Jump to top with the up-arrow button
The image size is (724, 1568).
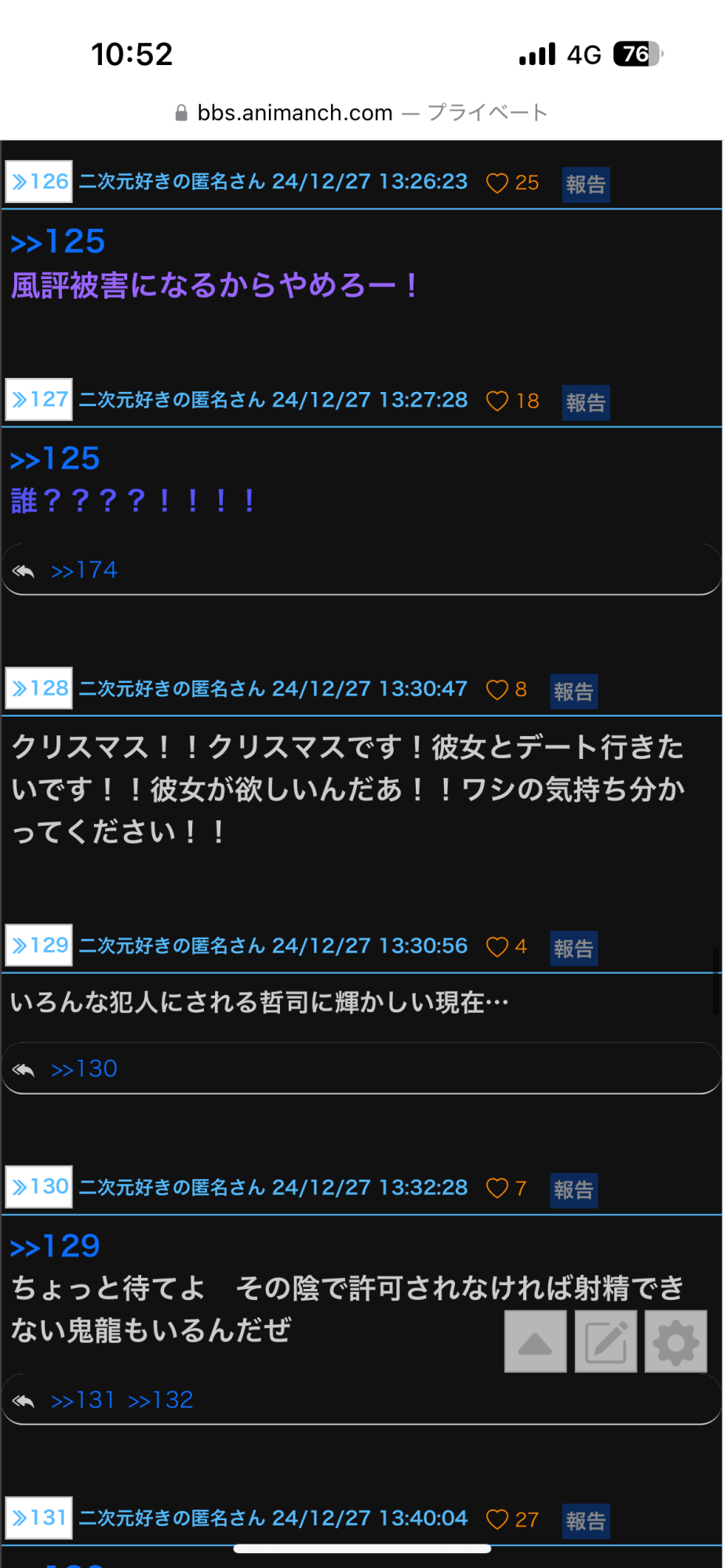(x=535, y=1341)
